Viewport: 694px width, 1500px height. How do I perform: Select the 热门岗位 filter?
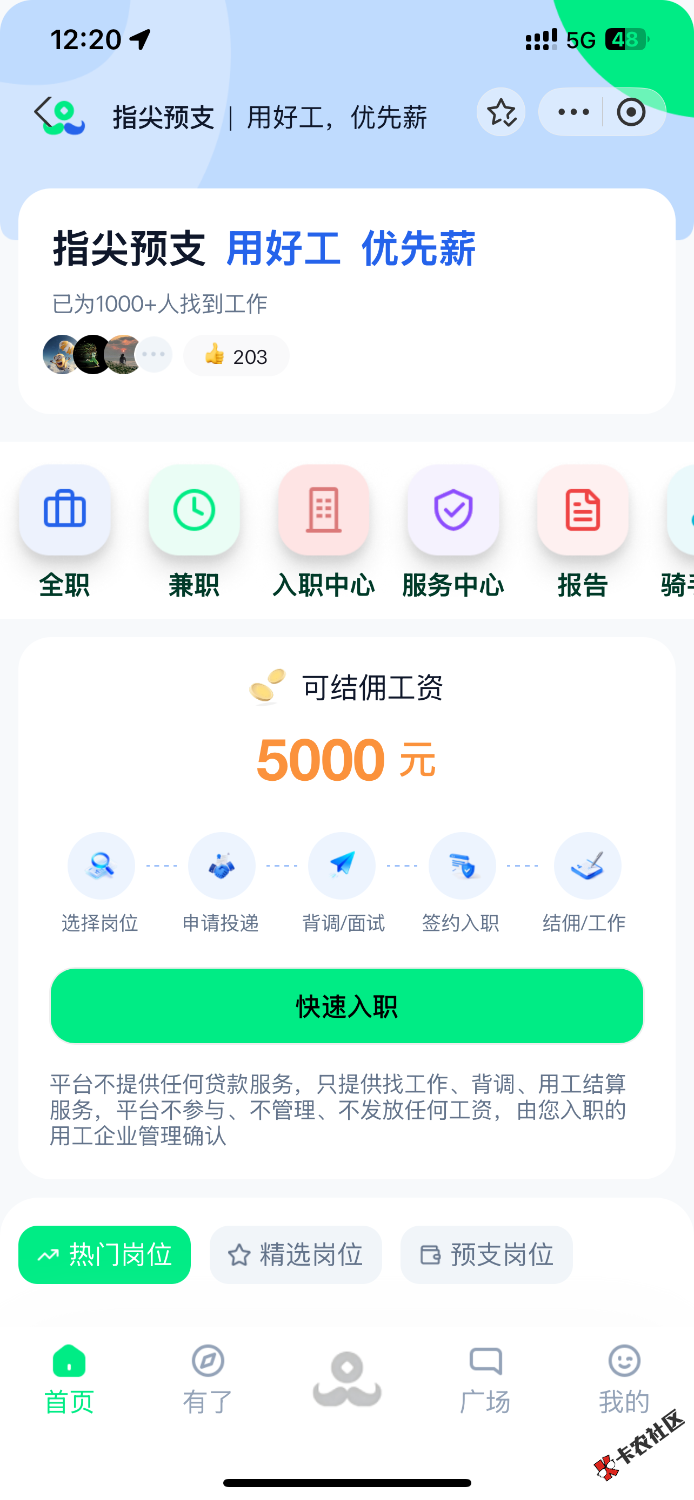[x=105, y=1255]
